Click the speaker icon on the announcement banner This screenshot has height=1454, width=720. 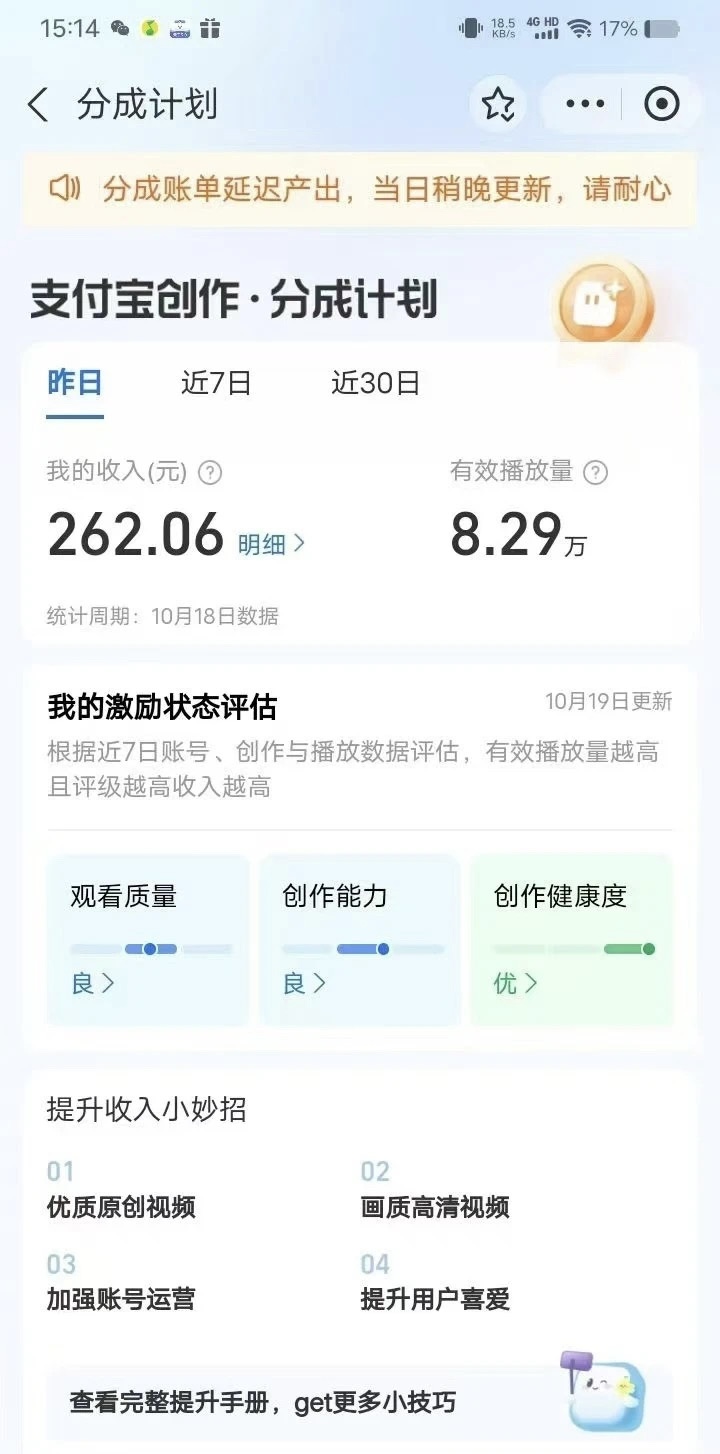click(66, 190)
